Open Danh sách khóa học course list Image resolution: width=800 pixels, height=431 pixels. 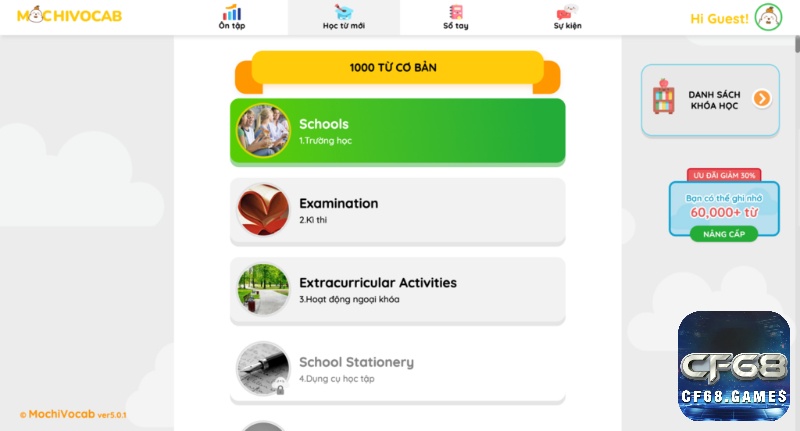pos(711,99)
